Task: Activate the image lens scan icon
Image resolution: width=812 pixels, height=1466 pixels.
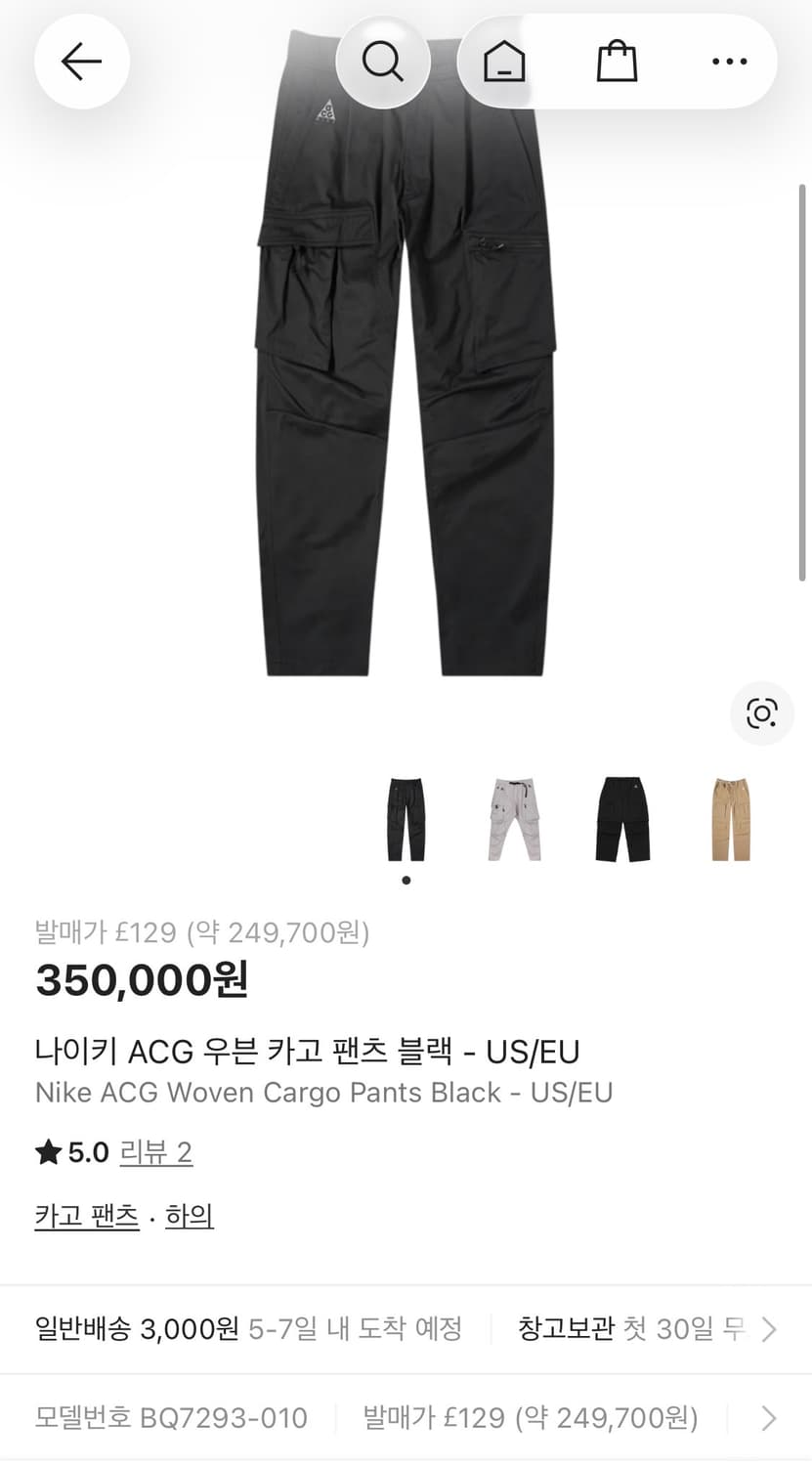Action: (762, 714)
